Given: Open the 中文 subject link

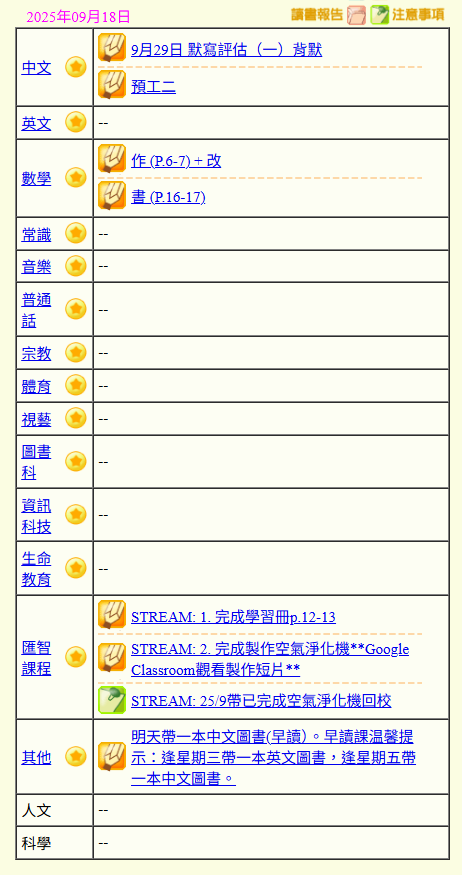Looking at the screenshot, I should (x=36, y=68).
